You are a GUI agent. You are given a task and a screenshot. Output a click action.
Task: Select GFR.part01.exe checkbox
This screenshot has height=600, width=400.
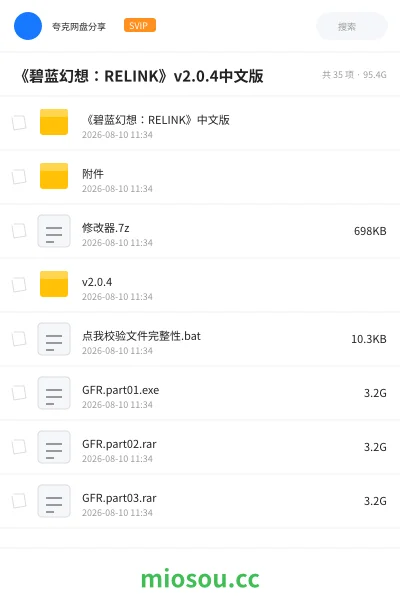click(19, 393)
